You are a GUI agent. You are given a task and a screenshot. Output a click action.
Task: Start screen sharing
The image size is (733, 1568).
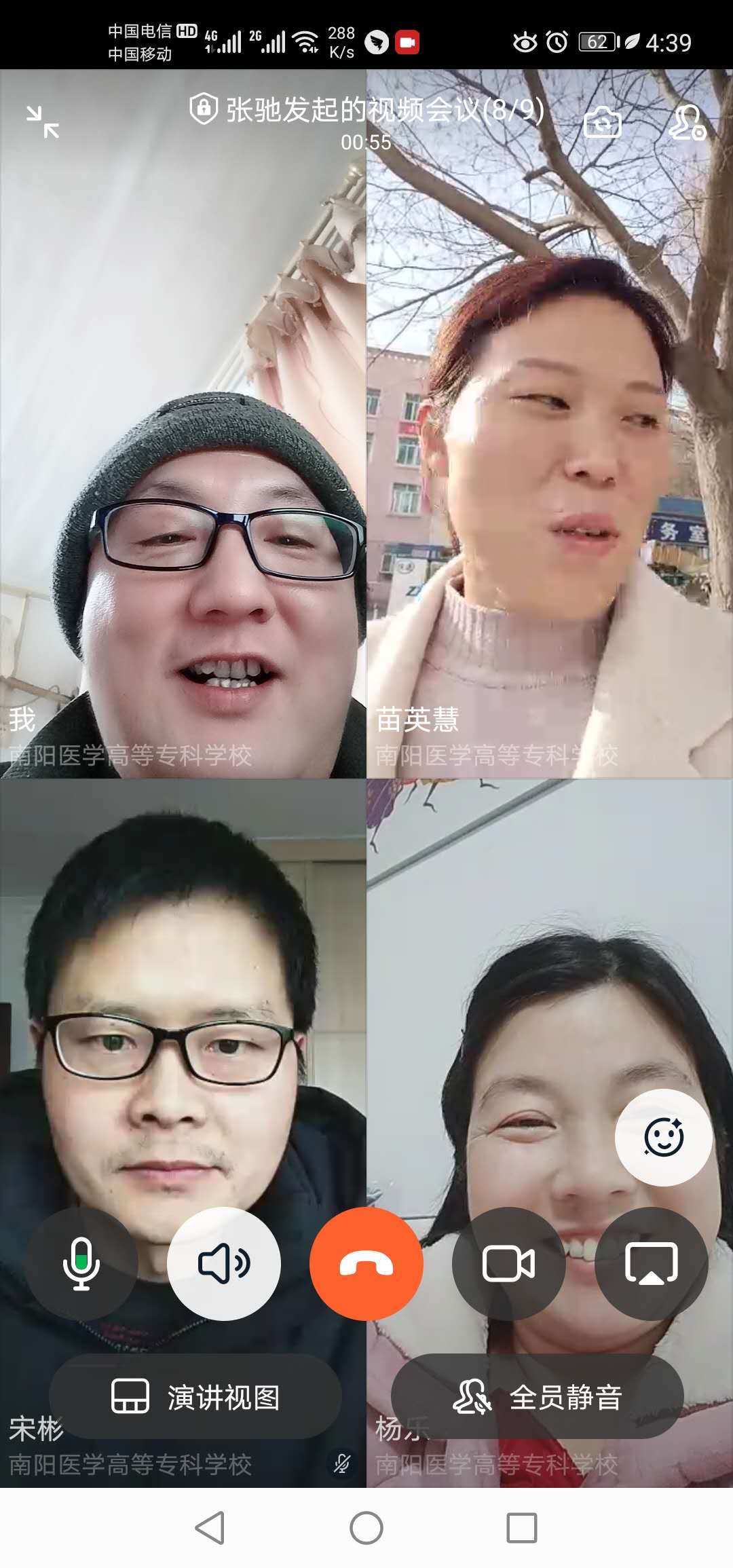[651, 1264]
